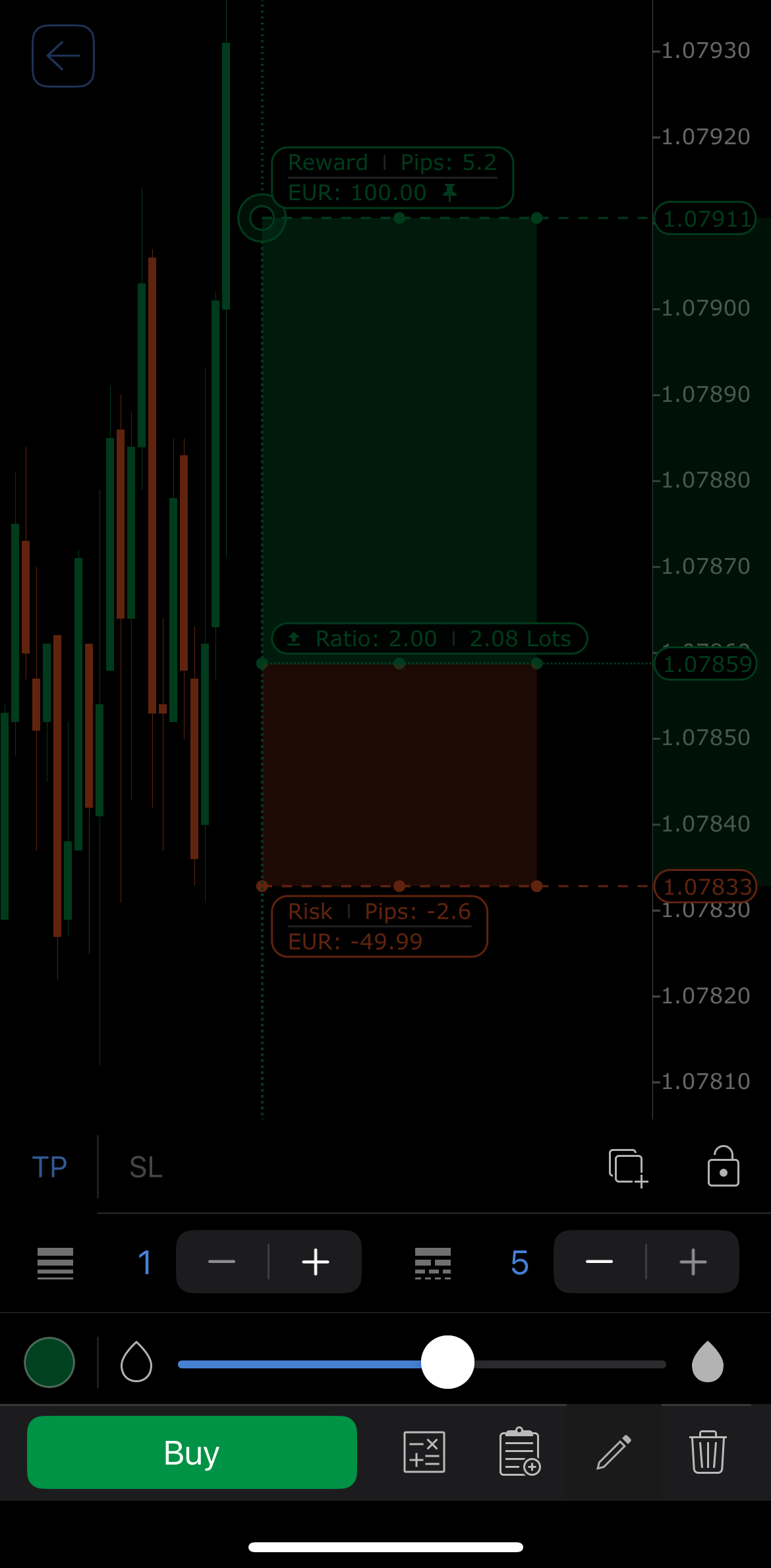771x1568 pixels.
Task: Tap the back arrow button
Action: coord(63,56)
